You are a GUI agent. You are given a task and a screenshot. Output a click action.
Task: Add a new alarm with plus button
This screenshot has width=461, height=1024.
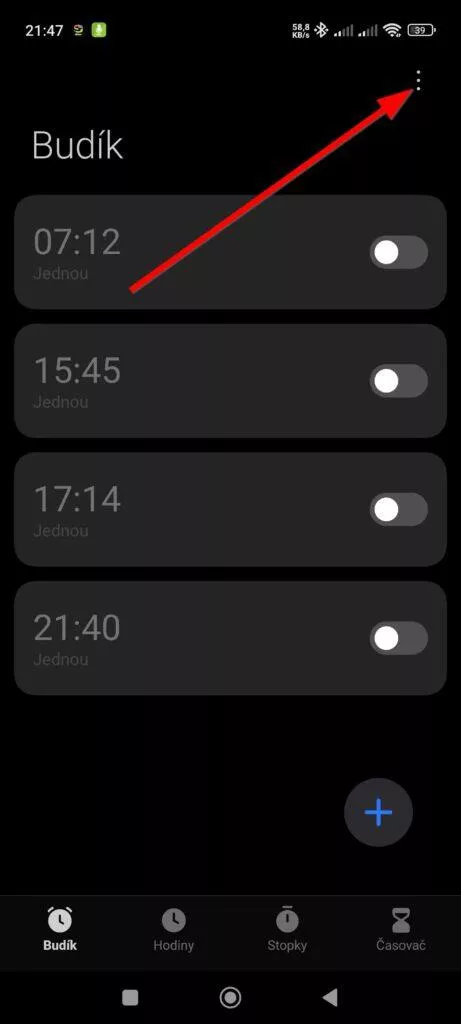[378, 812]
